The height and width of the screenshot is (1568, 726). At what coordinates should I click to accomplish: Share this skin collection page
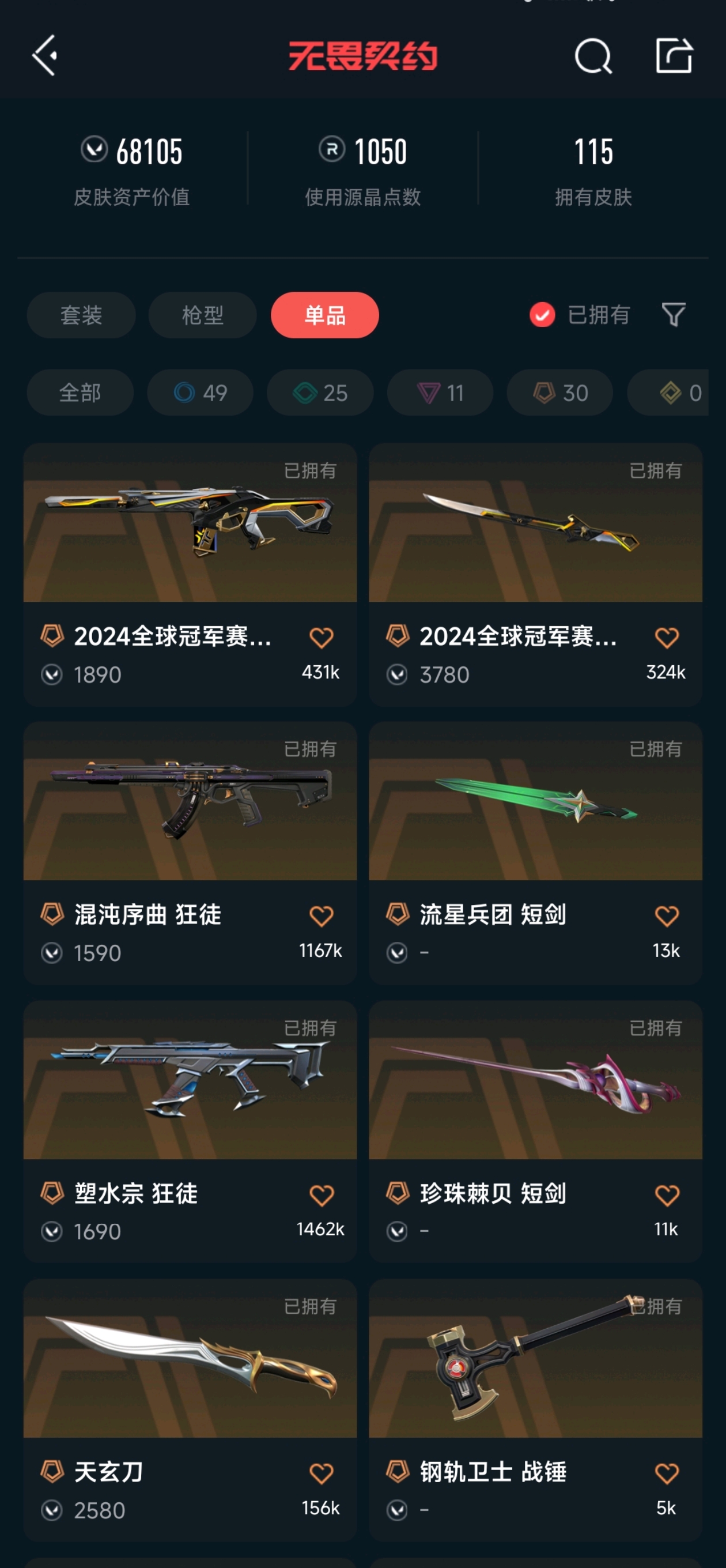[x=674, y=56]
